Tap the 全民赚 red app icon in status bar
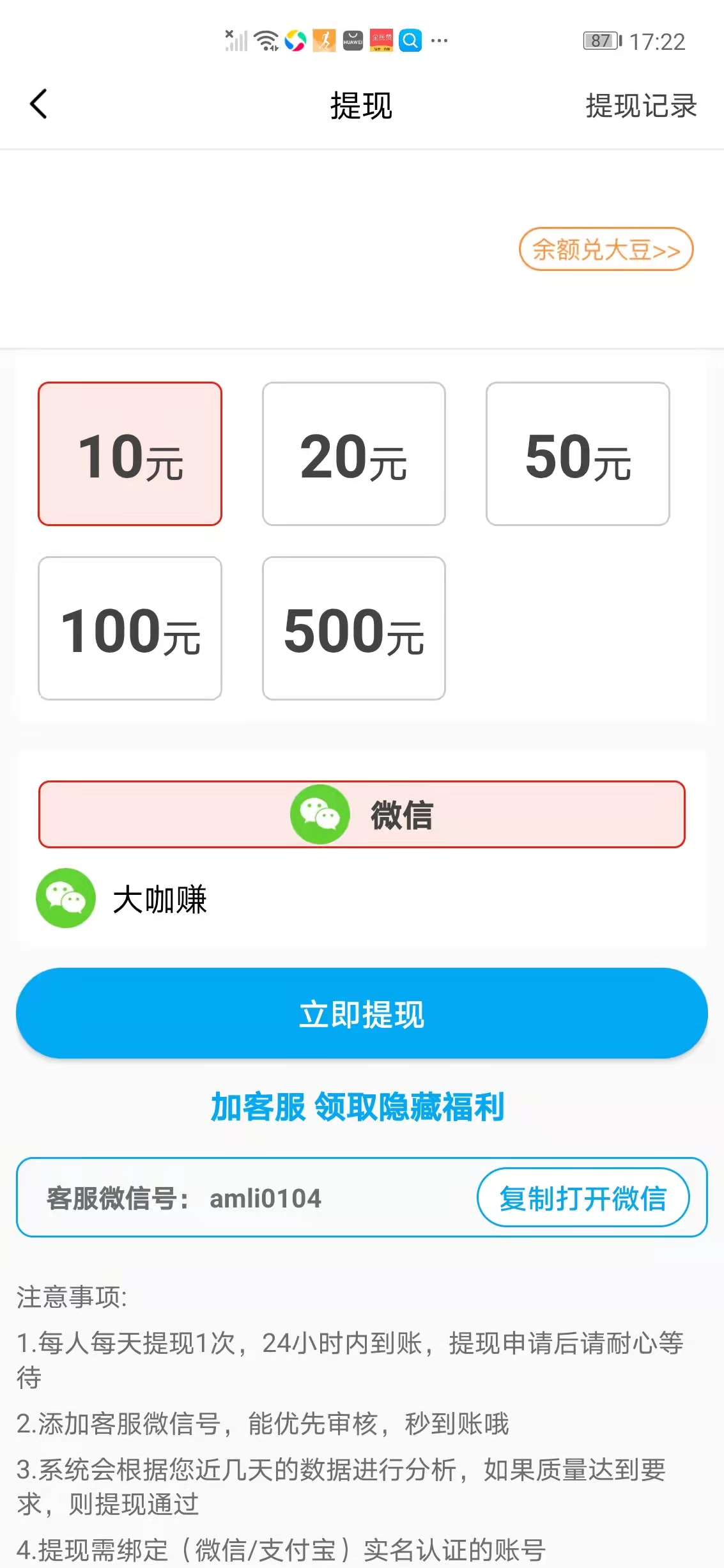724x1568 pixels. click(381, 41)
